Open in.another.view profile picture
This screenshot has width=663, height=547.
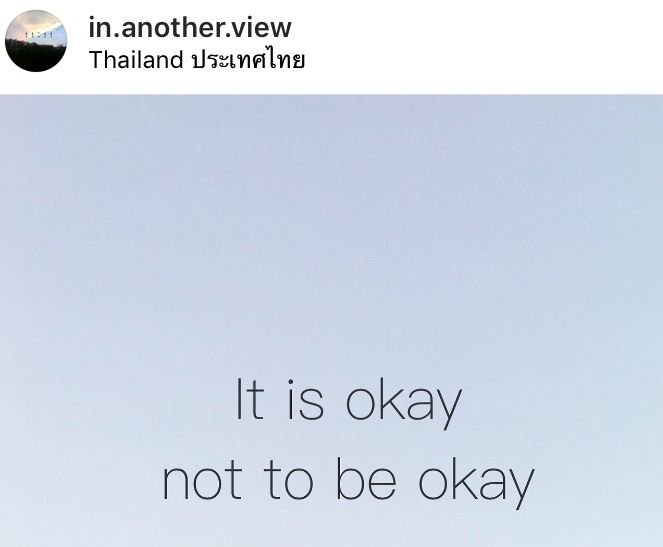[x=36, y=41]
